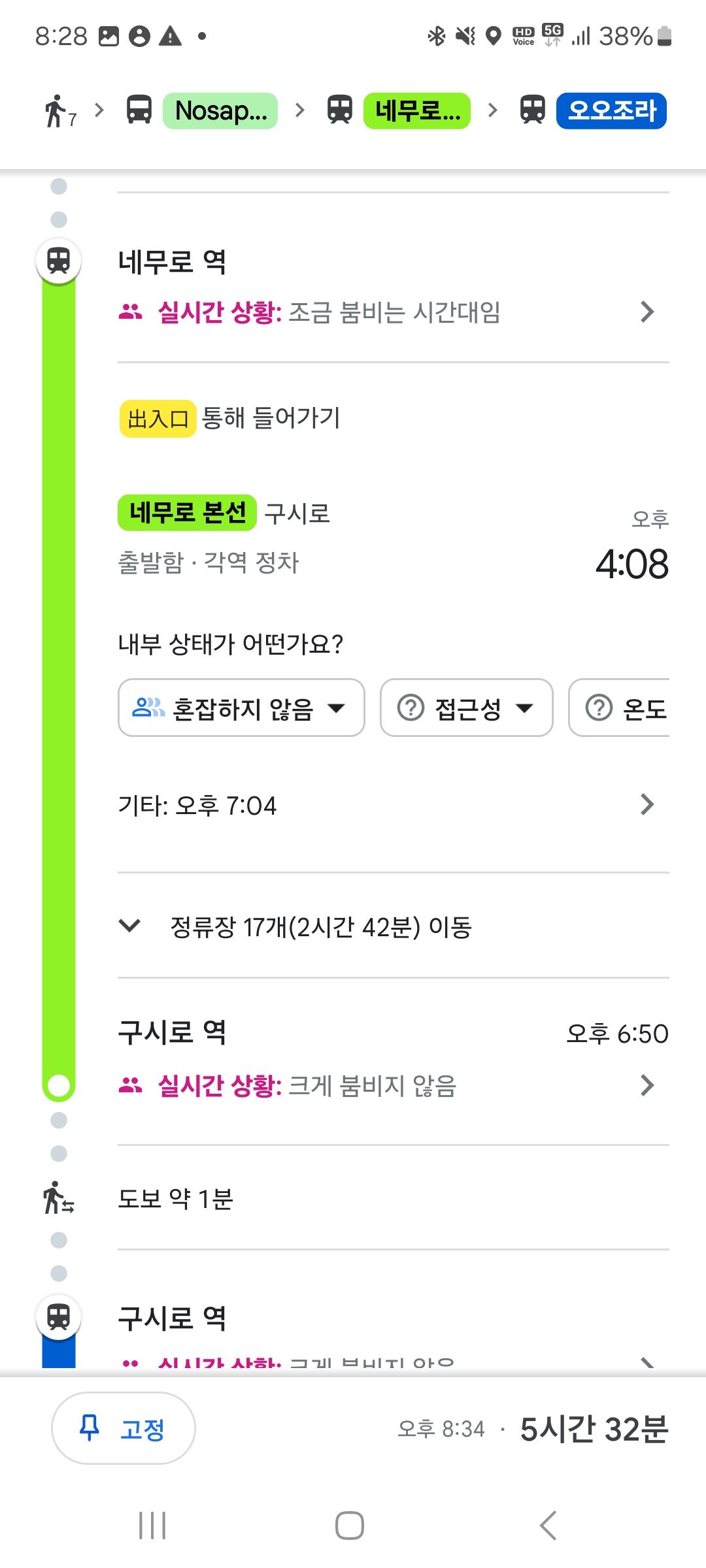Image resolution: width=706 pixels, height=1568 pixels.
Task: Select the walking step at top
Action: point(59,110)
